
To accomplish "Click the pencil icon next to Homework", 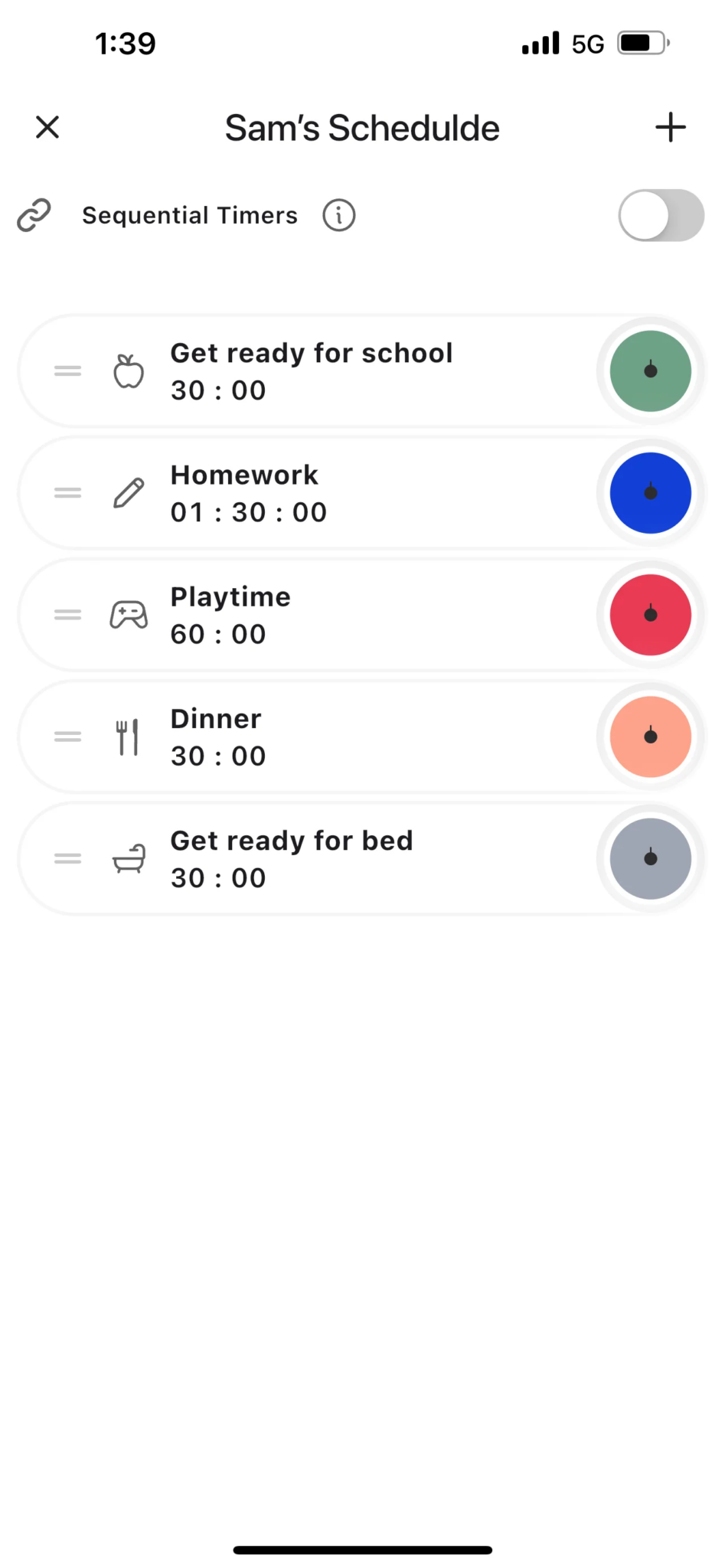I will click(128, 492).
